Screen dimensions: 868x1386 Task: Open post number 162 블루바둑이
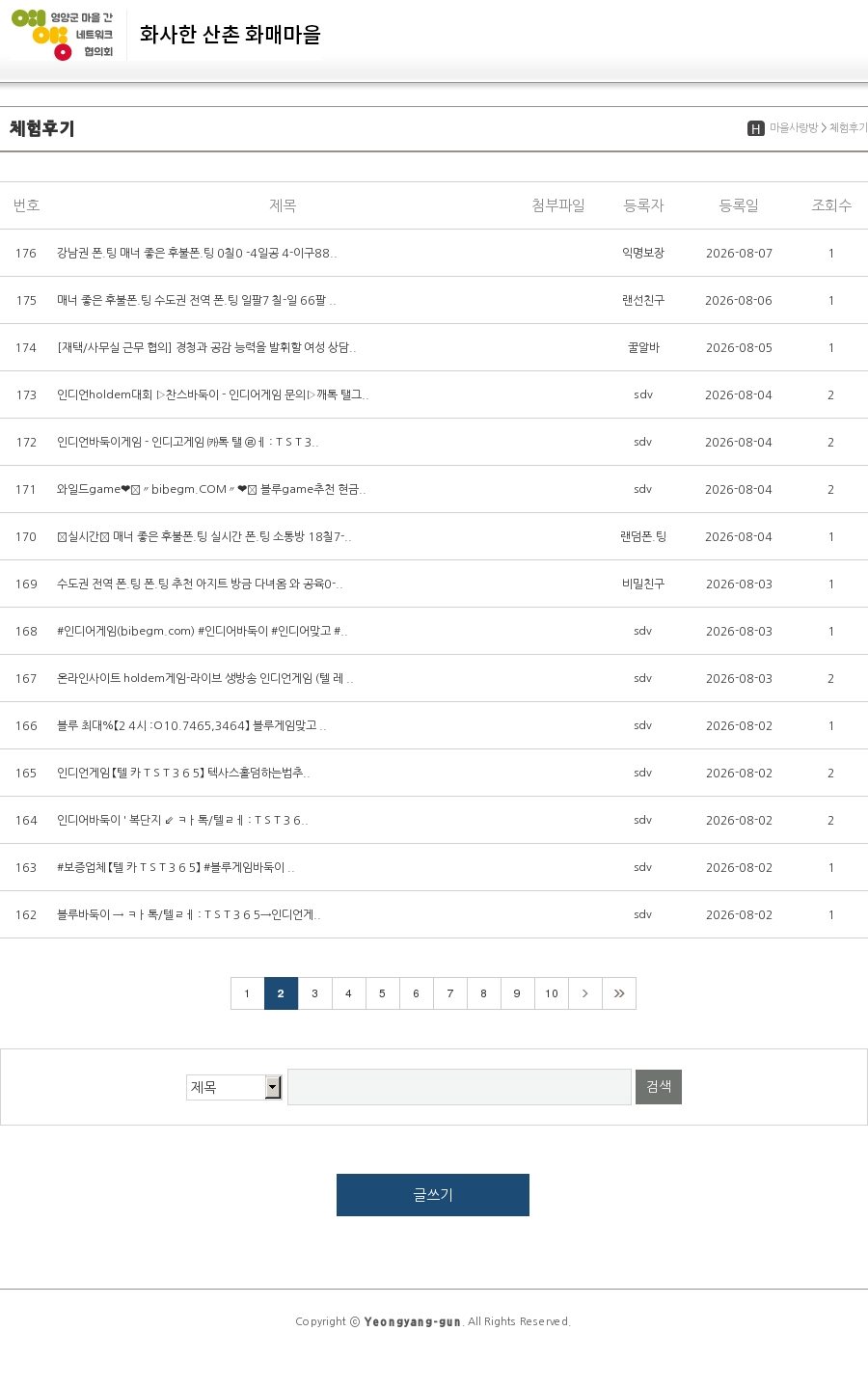[188, 914]
